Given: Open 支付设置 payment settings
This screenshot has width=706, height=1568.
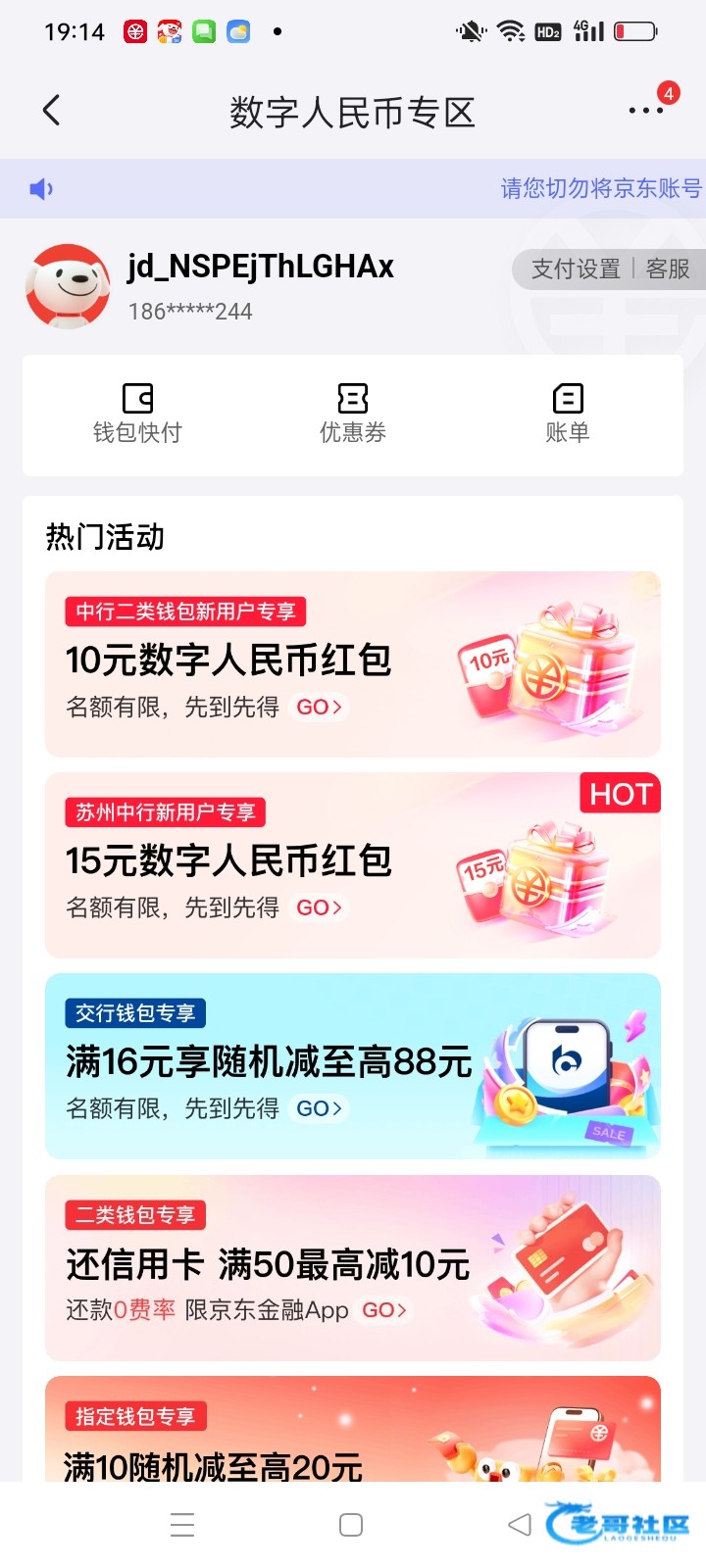Looking at the screenshot, I should pyautogui.click(x=576, y=269).
